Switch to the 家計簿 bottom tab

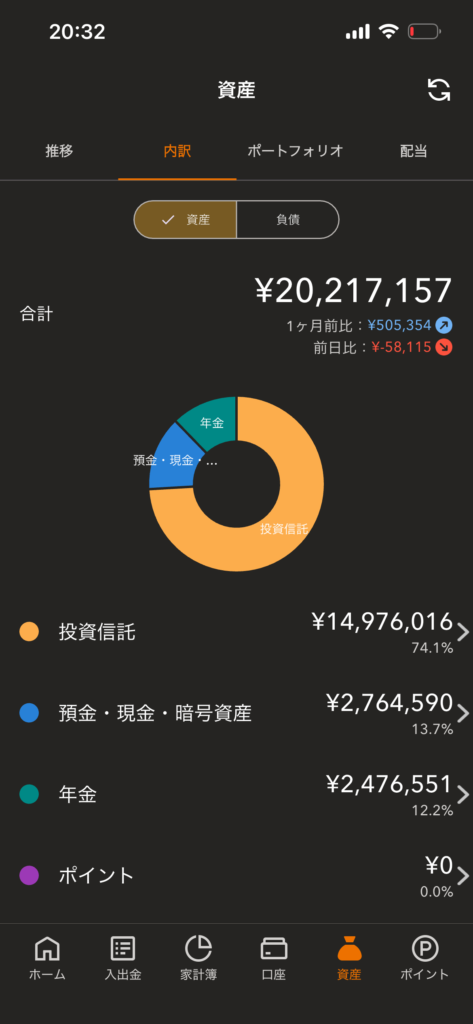pos(199,958)
